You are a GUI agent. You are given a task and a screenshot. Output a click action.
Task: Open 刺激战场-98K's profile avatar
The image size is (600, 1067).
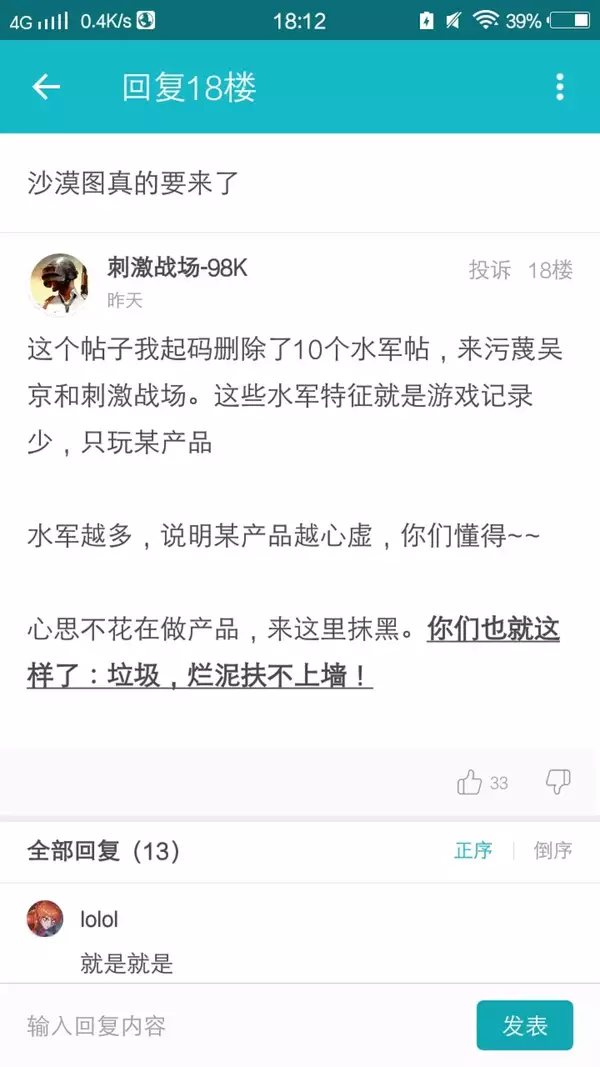pos(60,283)
